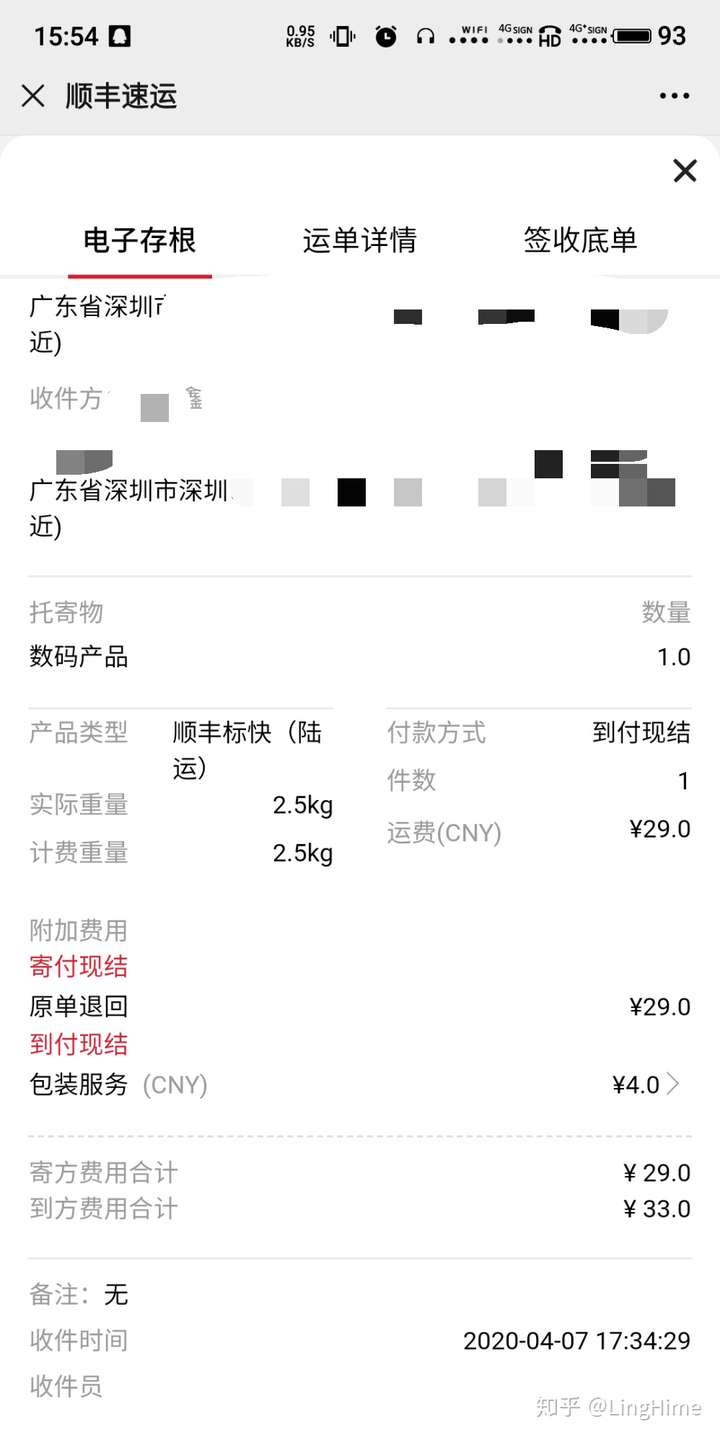Open the three-dot more options menu
This screenshot has height=1440, width=720.
click(x=675, y=95)
